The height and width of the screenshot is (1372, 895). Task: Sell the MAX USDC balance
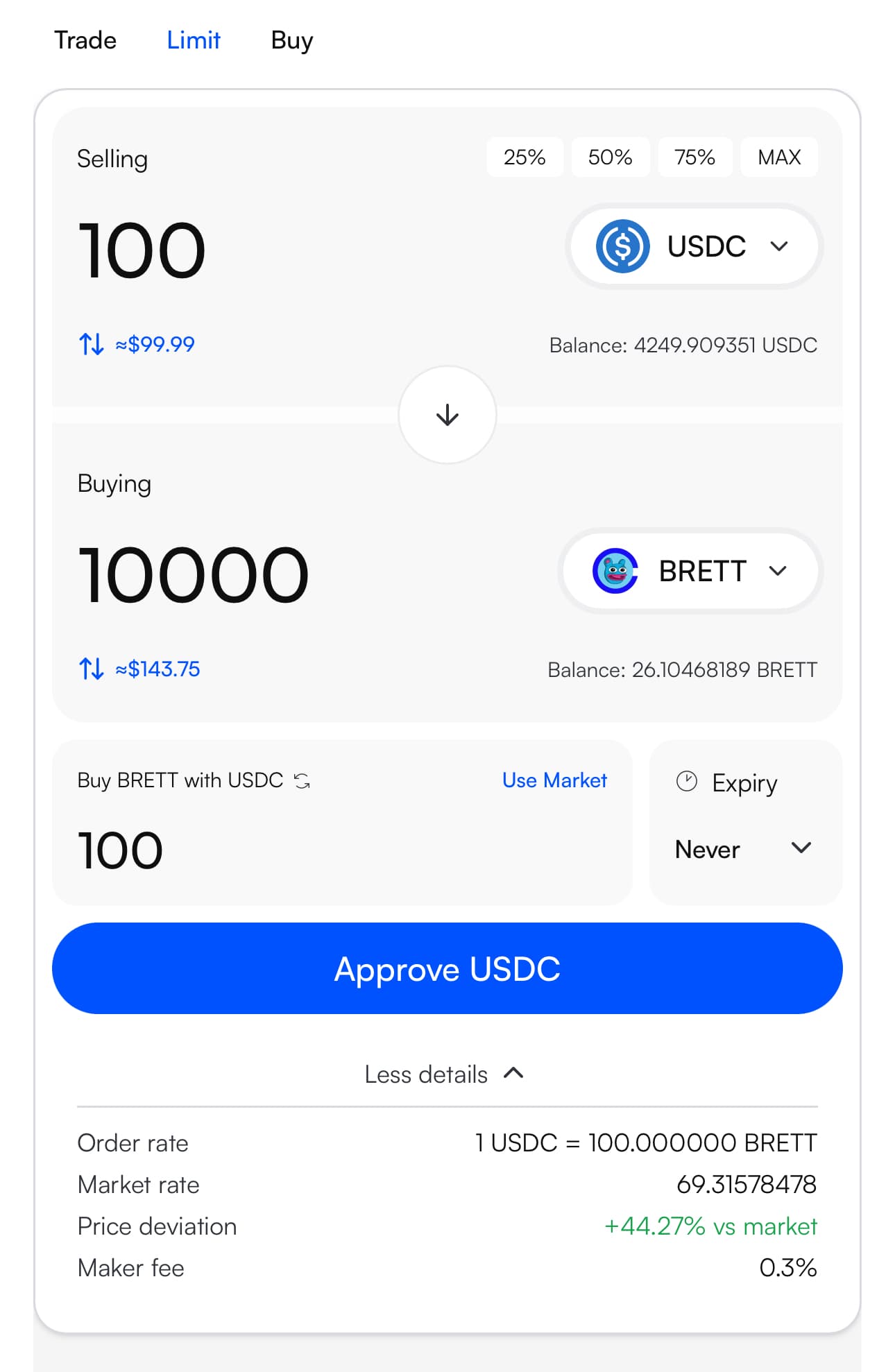pyautogui.click(x=779, y=157)
